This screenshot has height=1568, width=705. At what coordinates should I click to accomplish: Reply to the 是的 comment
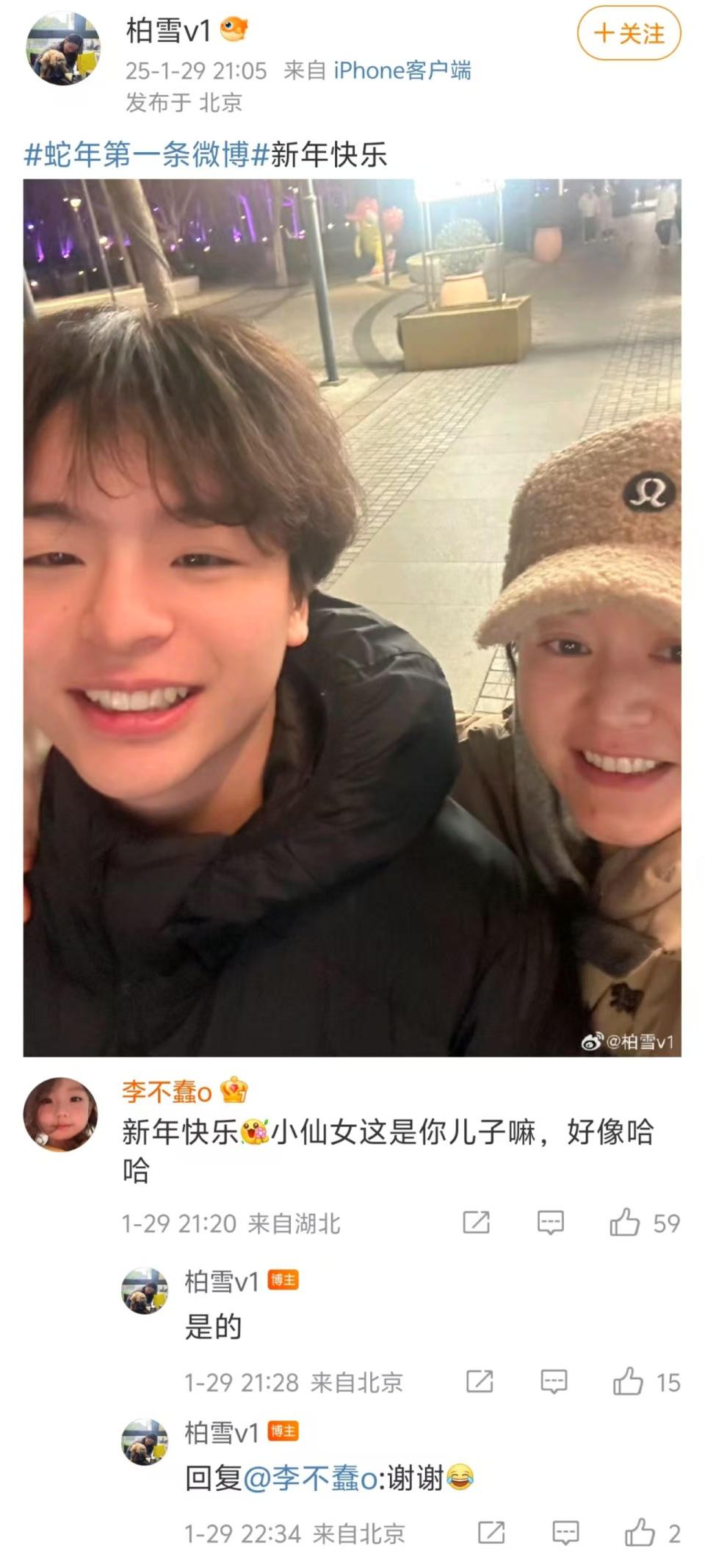coord(554,1382)
